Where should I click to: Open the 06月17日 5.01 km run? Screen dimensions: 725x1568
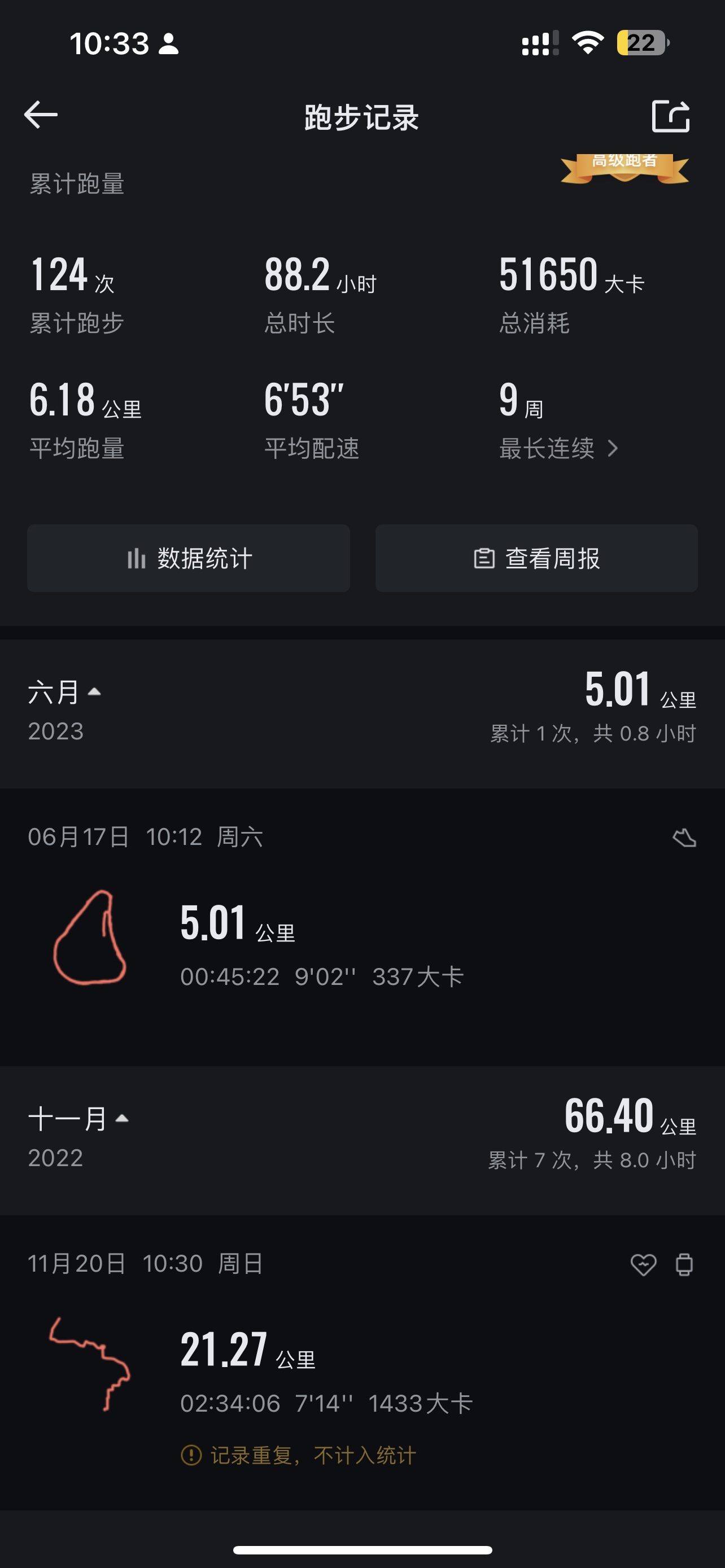click(x=362, y=926)
